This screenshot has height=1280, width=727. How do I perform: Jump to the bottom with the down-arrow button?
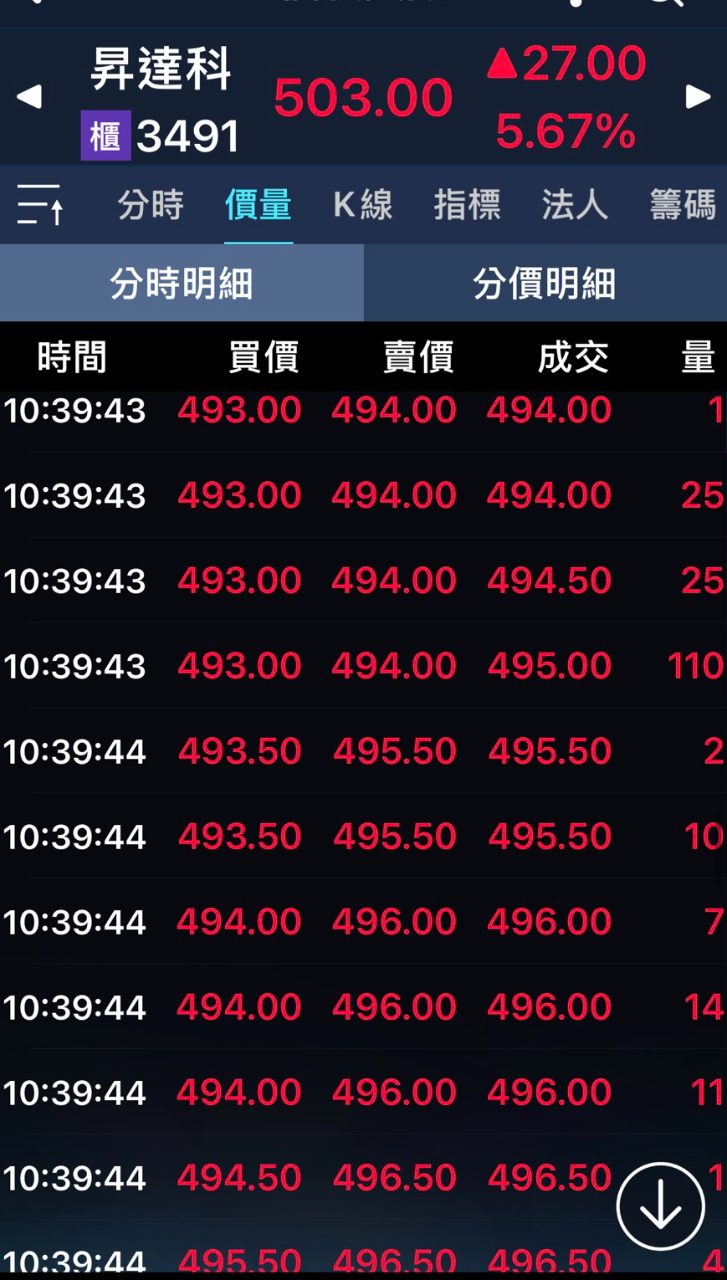(660, 1207)
